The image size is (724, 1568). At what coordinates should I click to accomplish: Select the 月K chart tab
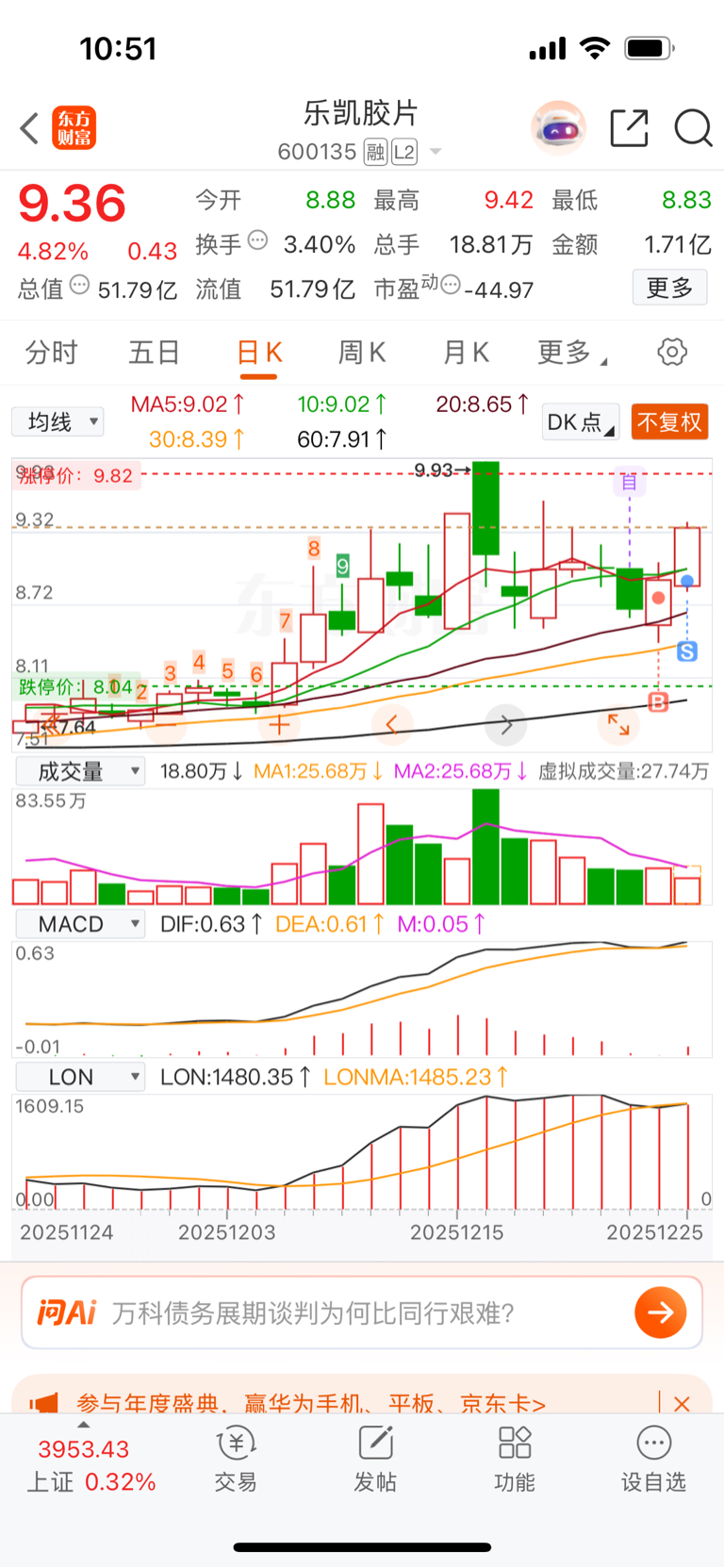[466, 353]
